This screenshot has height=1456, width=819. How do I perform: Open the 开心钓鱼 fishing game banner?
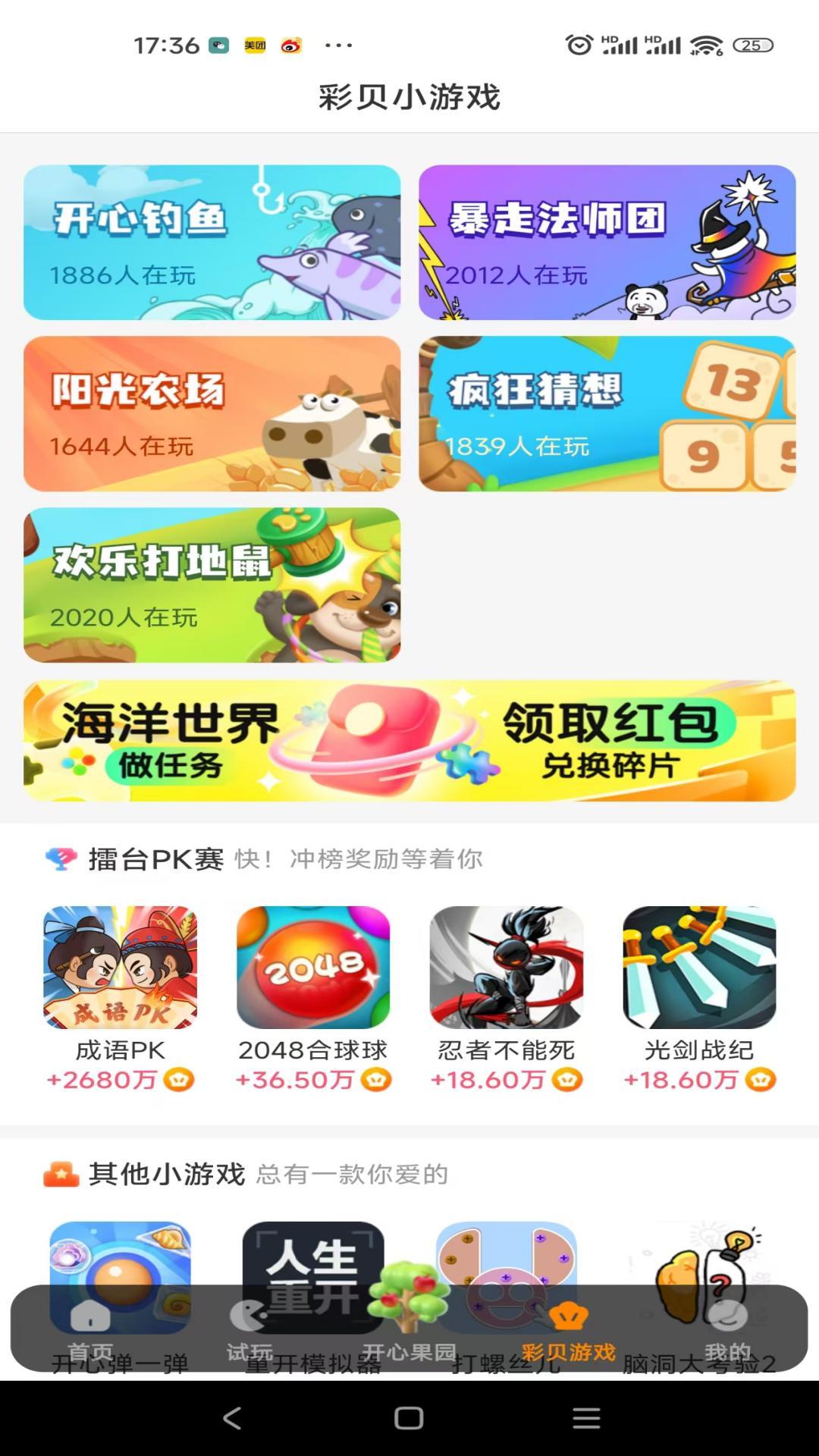point(213,241)
